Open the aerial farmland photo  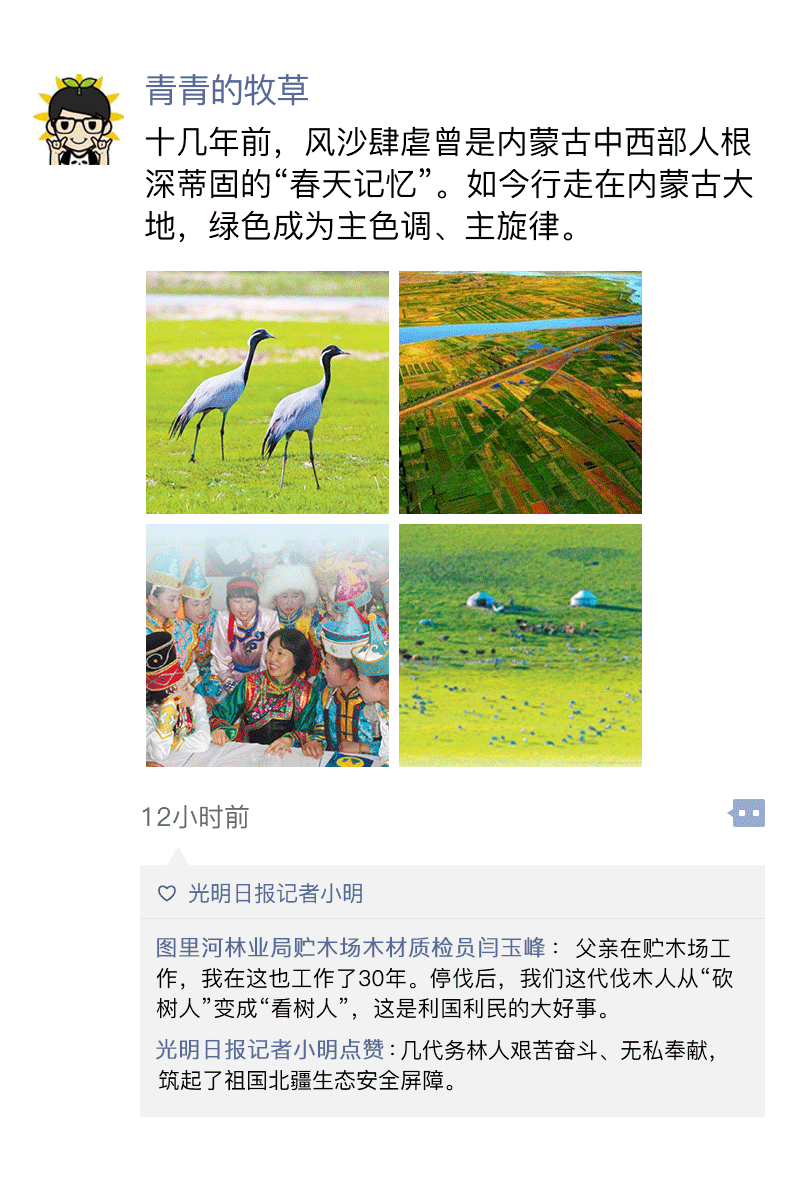(520, 392)
